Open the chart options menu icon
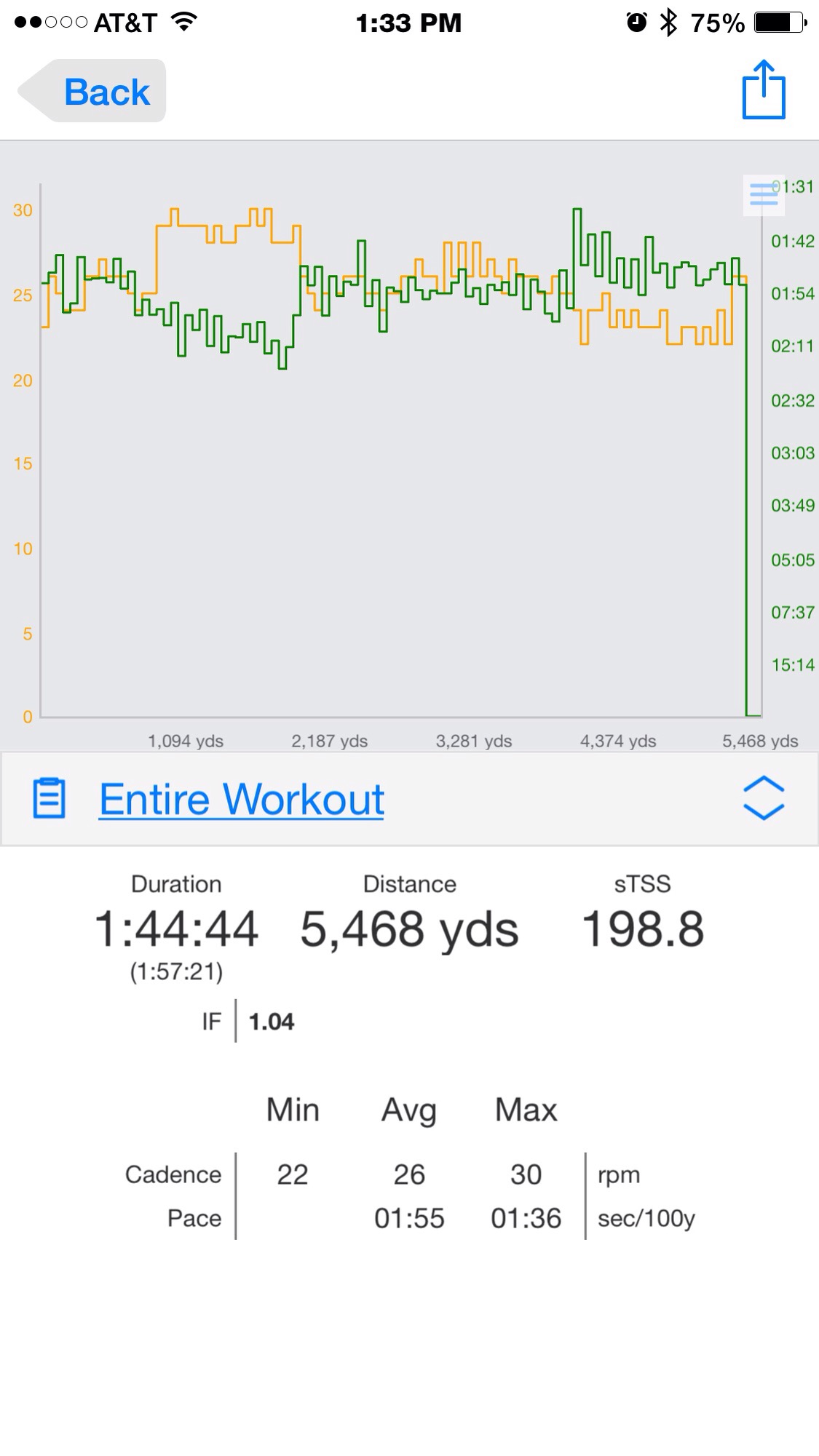The width and height of the screenshot is (819, 1456). 763,194
